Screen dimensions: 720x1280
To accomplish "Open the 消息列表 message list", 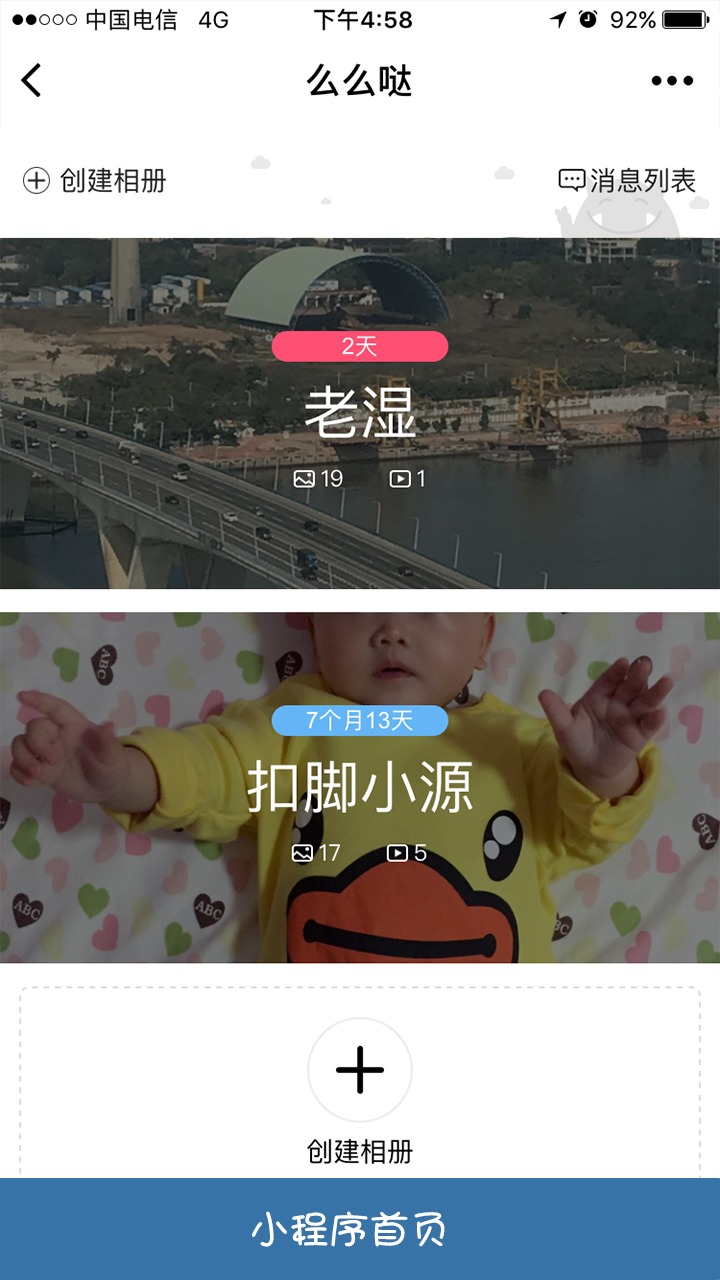I will point(627,181).
